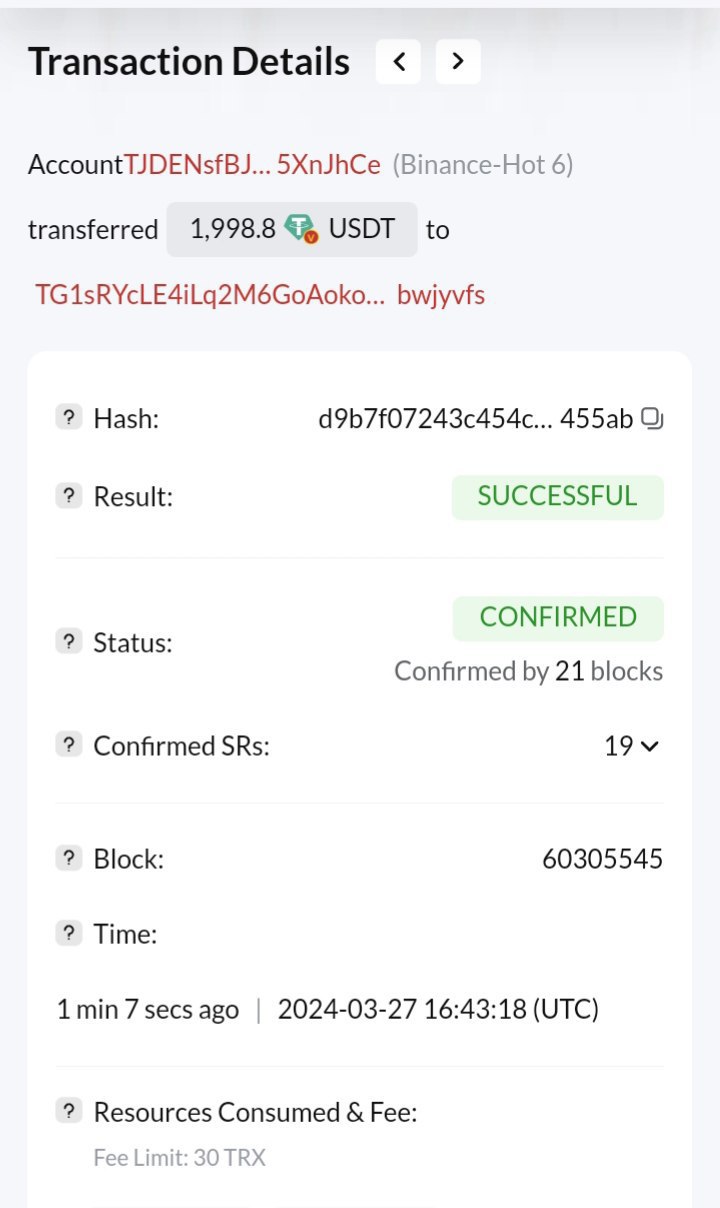Show help for Hash
This screenshot has height=1208, width=720.
point(68,418)
